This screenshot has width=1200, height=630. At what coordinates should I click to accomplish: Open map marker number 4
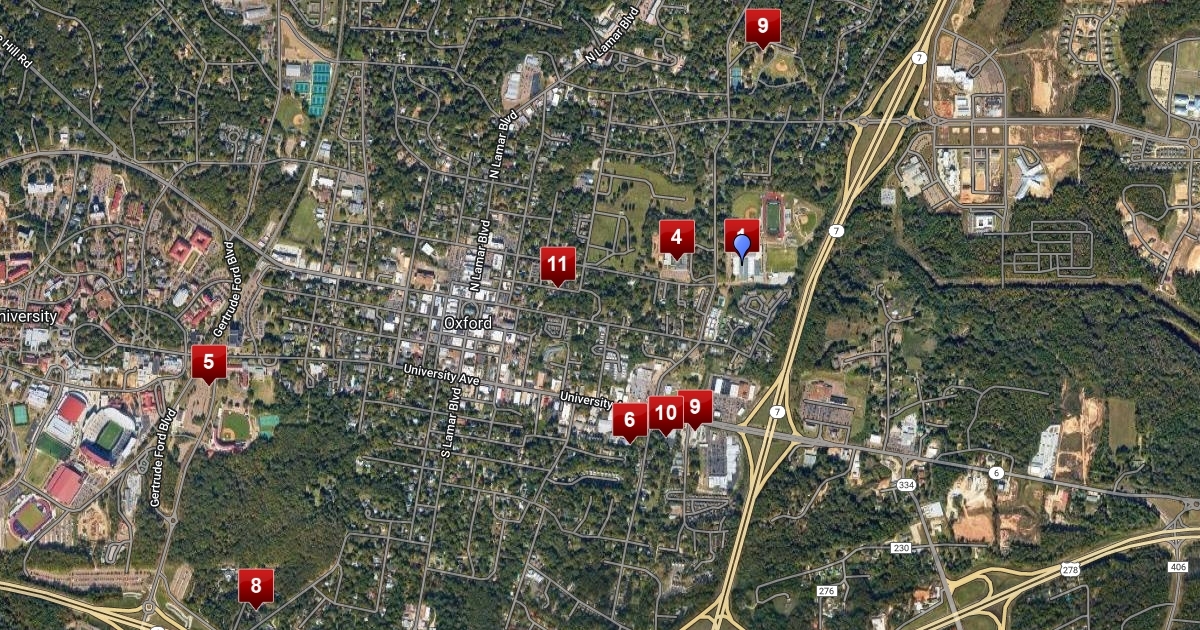677,238
